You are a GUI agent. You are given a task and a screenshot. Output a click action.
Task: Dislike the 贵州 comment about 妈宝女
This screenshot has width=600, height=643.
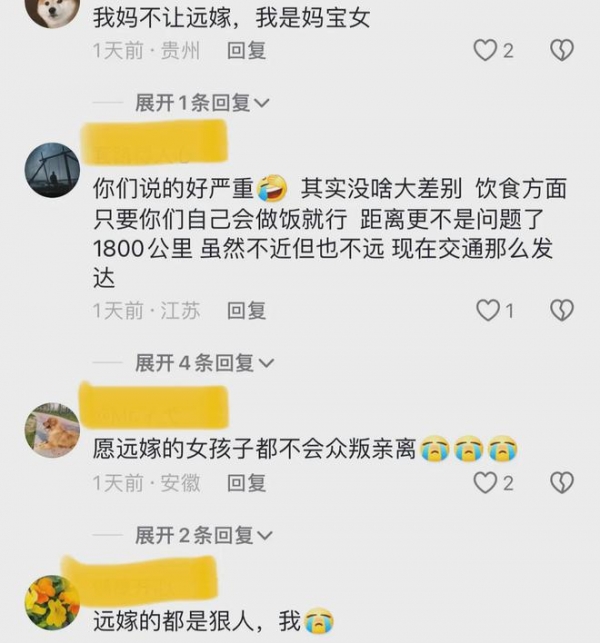pos(561,51)
